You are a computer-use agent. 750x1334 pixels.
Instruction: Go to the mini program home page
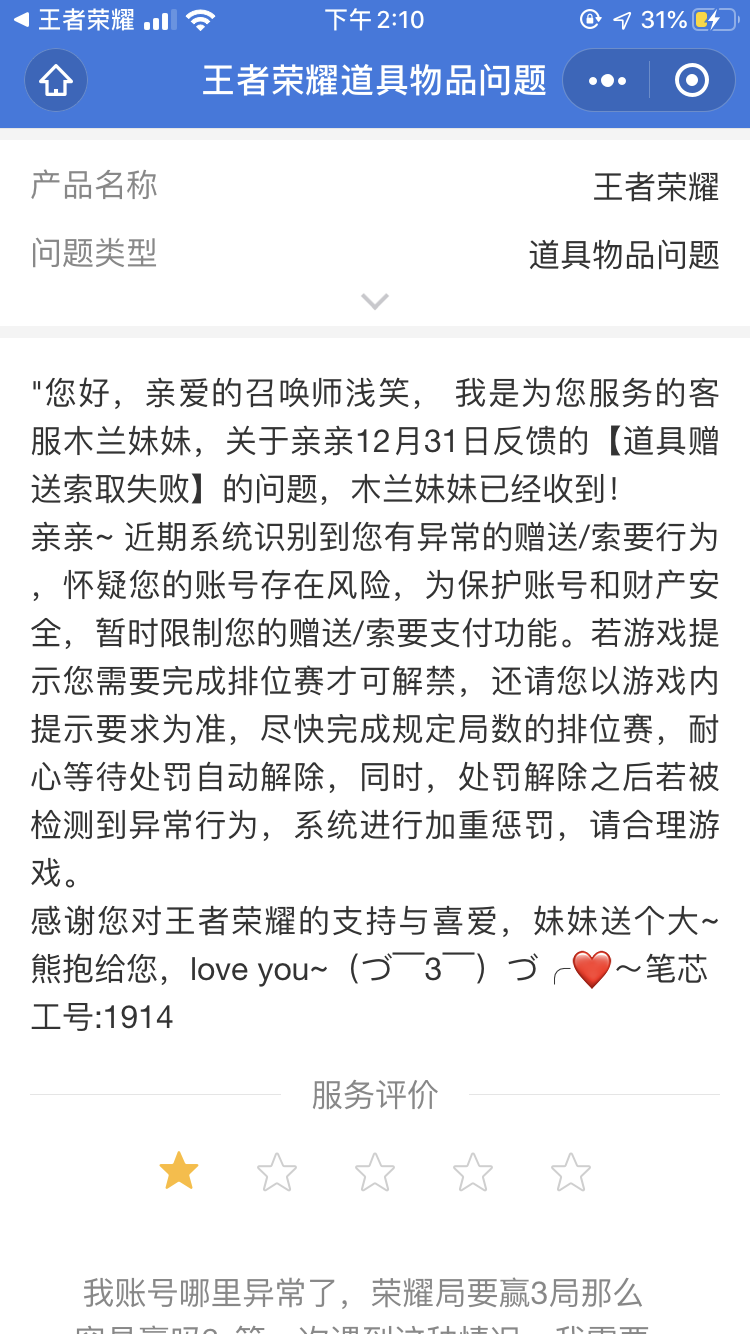pyautogui.click(x=56, y=80)
